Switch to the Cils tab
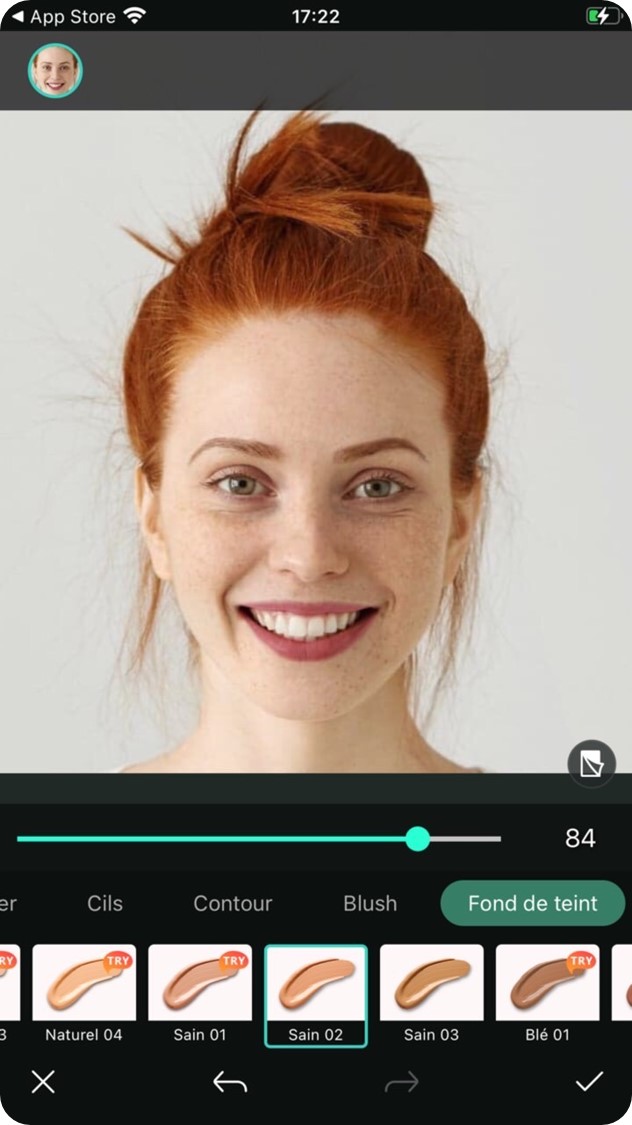 105,903
